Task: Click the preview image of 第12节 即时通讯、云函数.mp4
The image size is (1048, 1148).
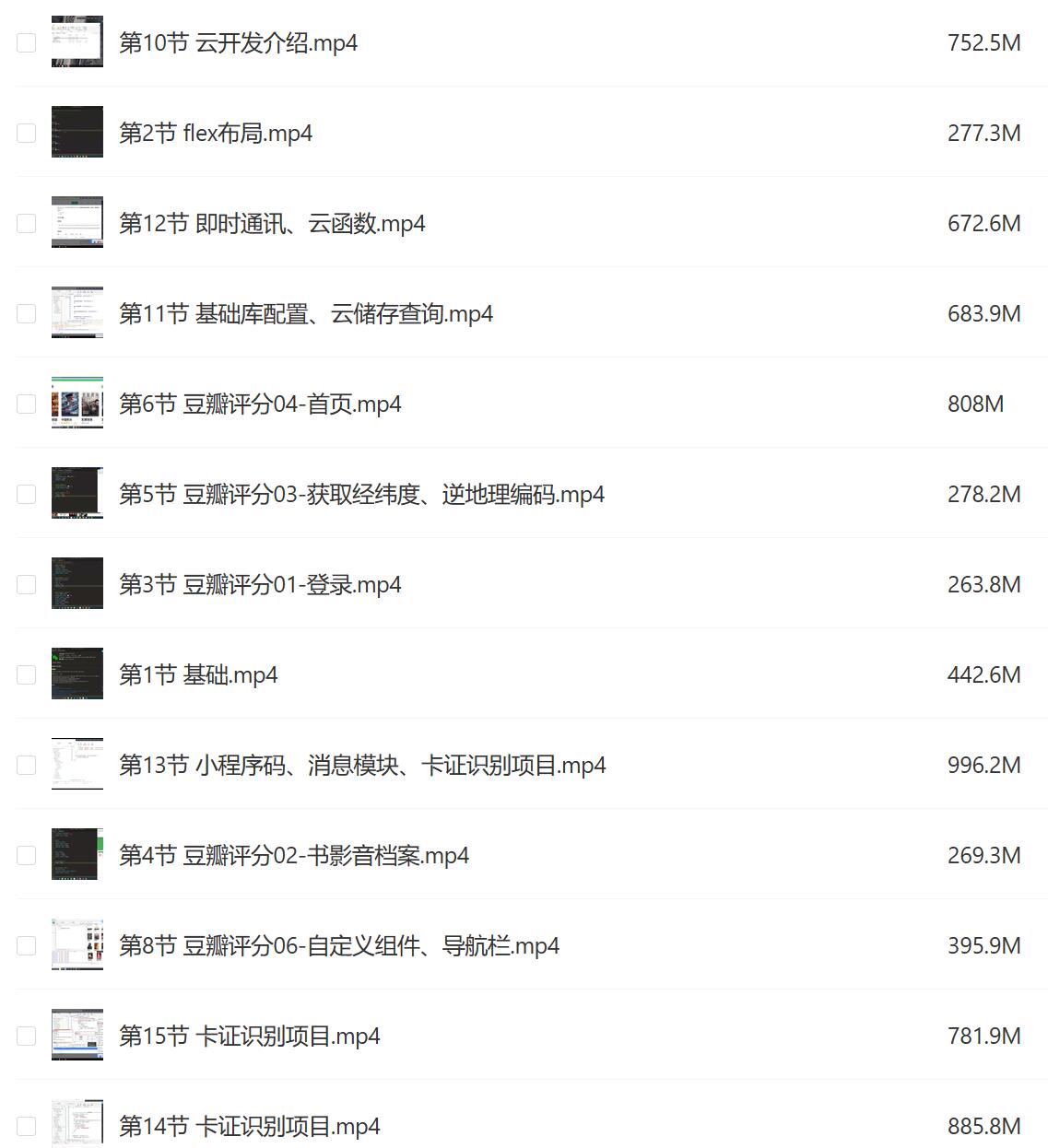Action: coord(77,223)
